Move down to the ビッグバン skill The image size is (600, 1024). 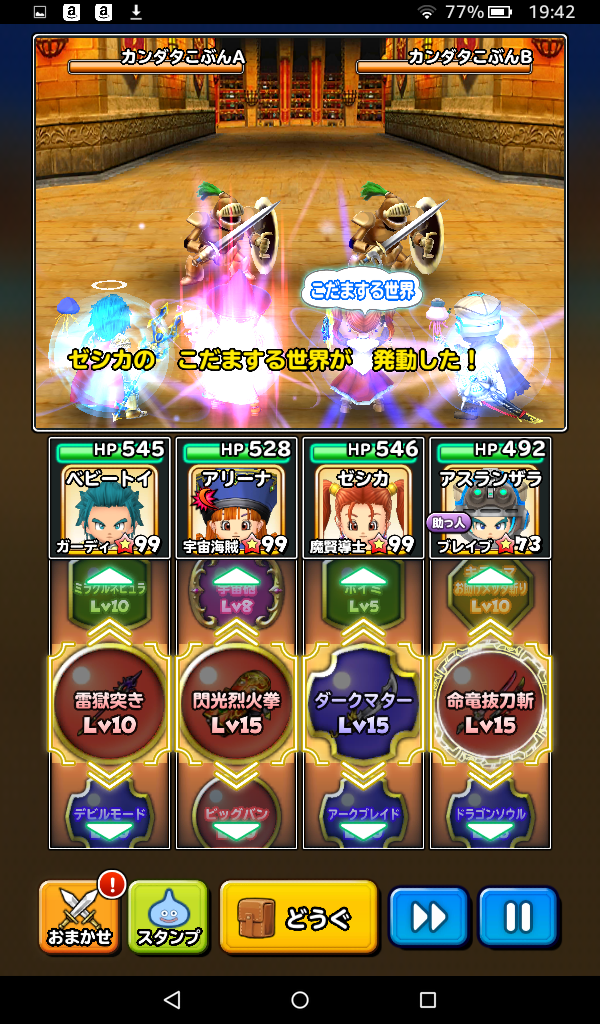click(x=236, y=818)
